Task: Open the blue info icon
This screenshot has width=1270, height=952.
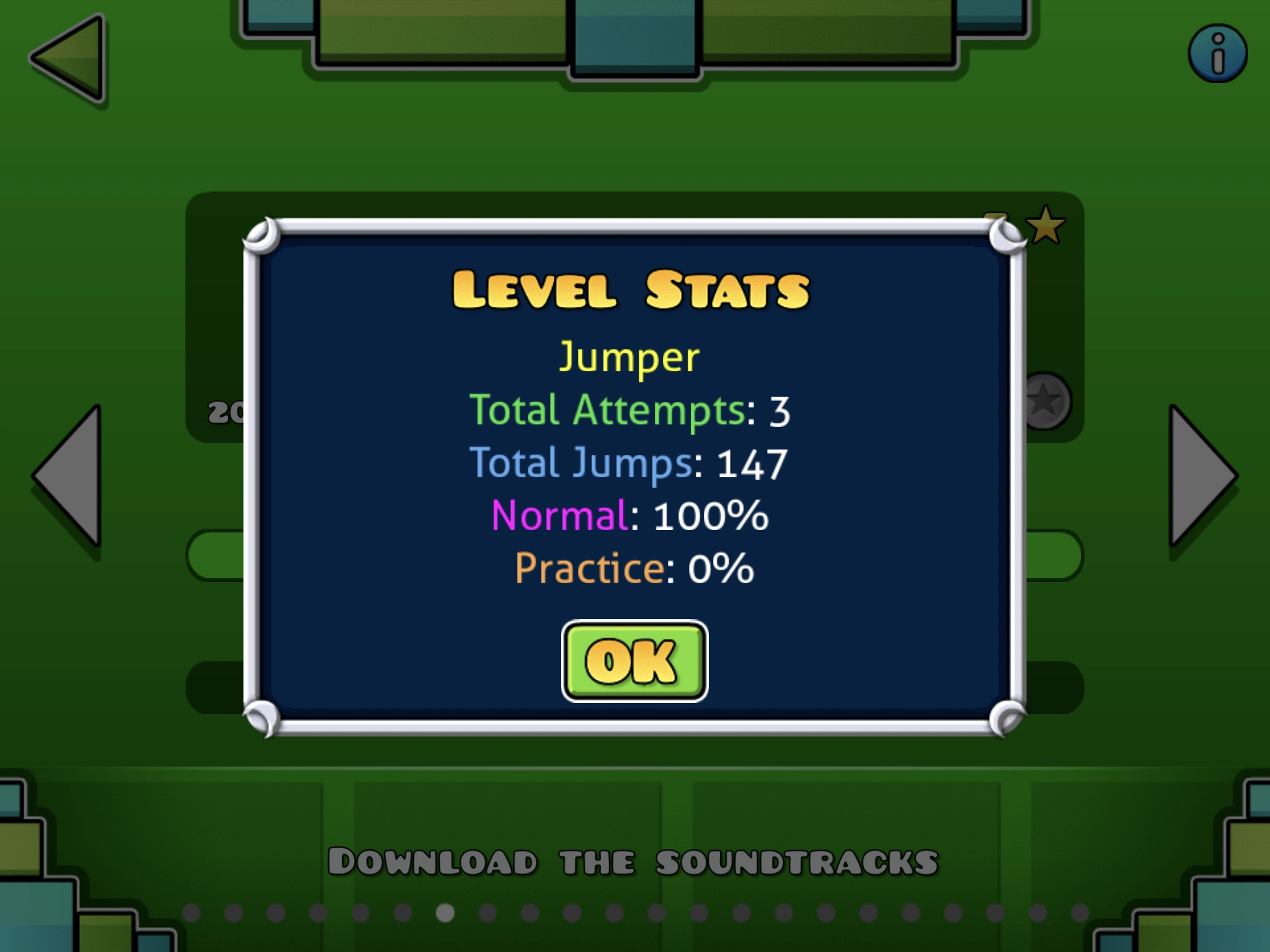Action: 1217,54
